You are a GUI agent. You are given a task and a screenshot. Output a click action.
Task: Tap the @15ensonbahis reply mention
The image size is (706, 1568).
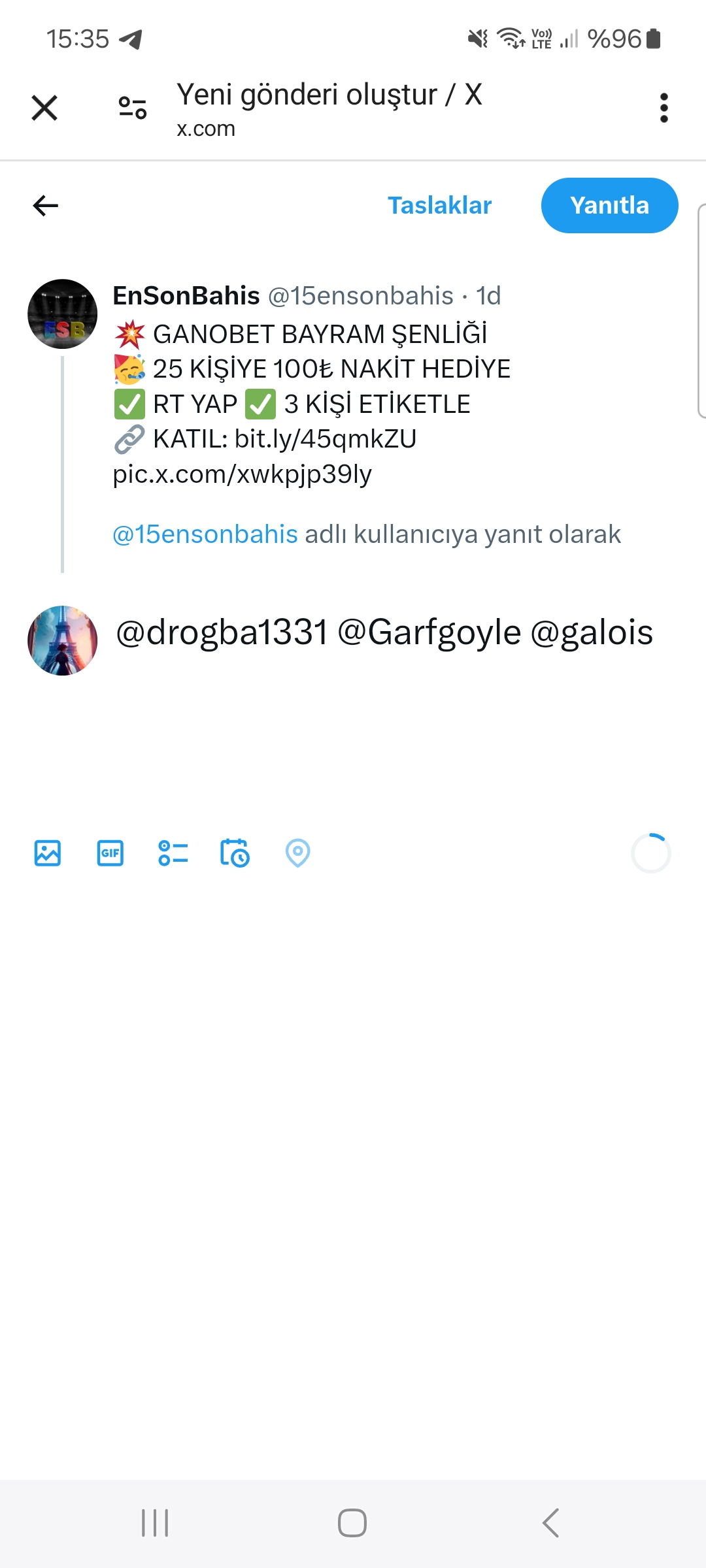(205, 534)
